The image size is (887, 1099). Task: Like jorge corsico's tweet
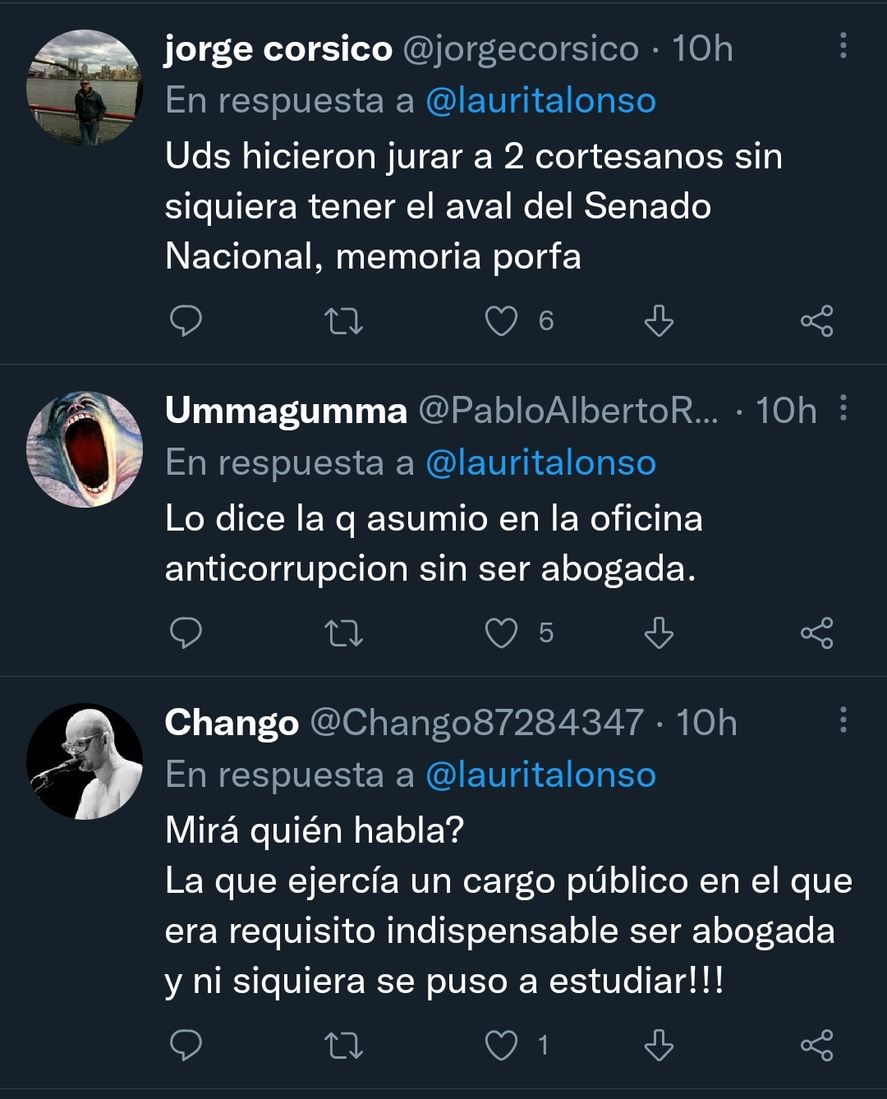pos(501,321)
